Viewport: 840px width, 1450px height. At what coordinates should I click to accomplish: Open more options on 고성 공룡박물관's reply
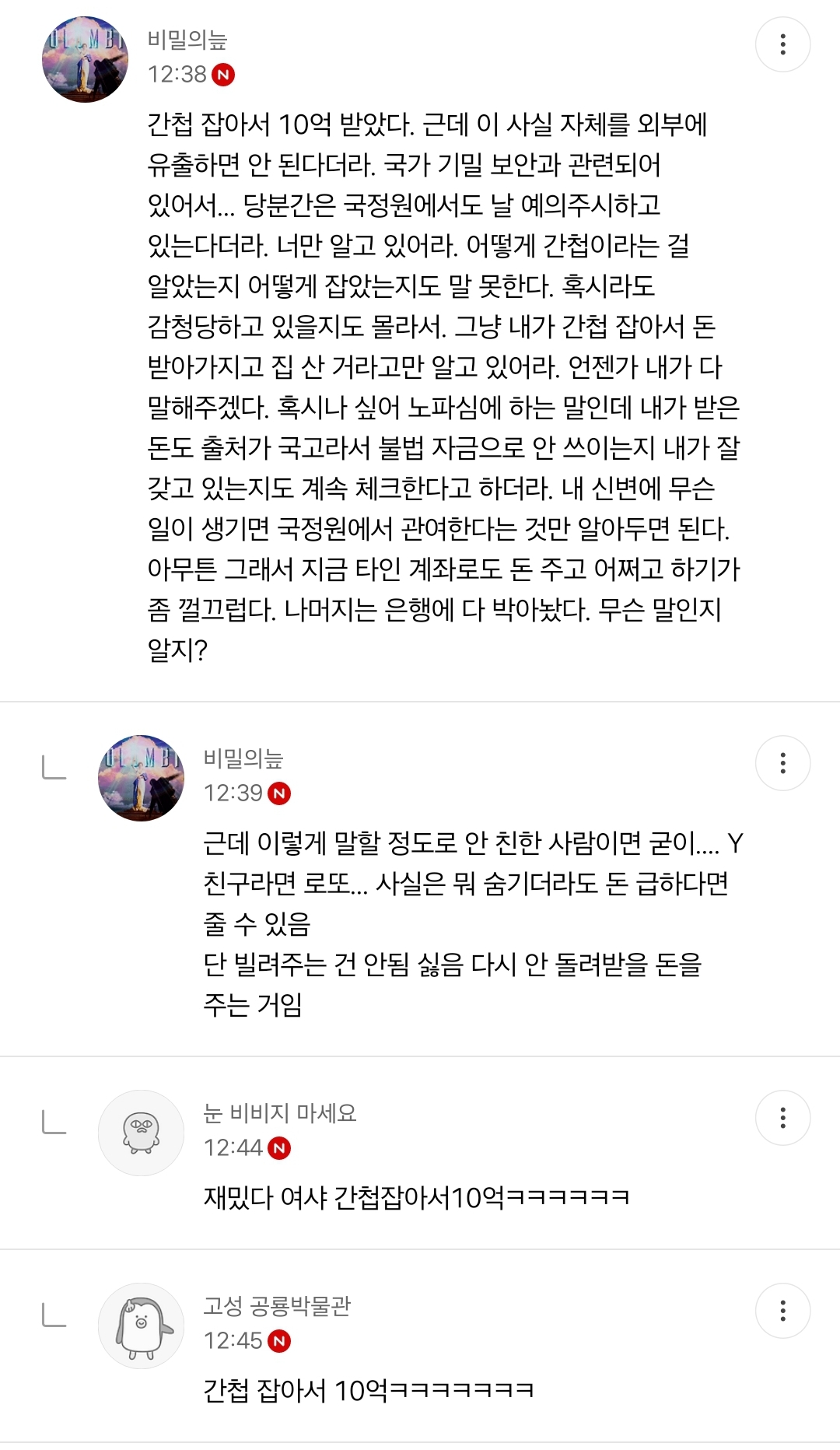[x=782, y=1311]
